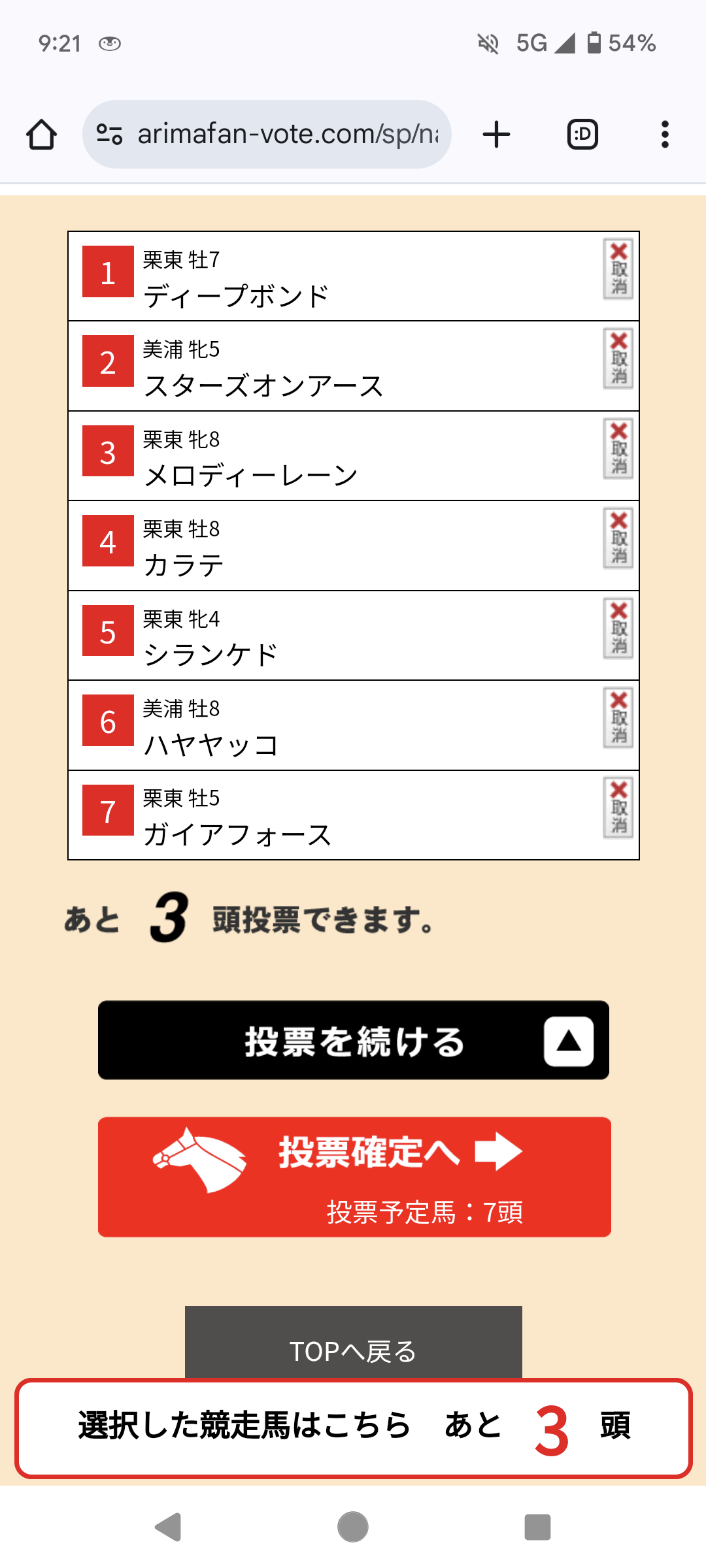The height and width of the screenshot is (1568, 706).
Task: Tap the arimafan-vote.com address bar
Action: point(267,135)
